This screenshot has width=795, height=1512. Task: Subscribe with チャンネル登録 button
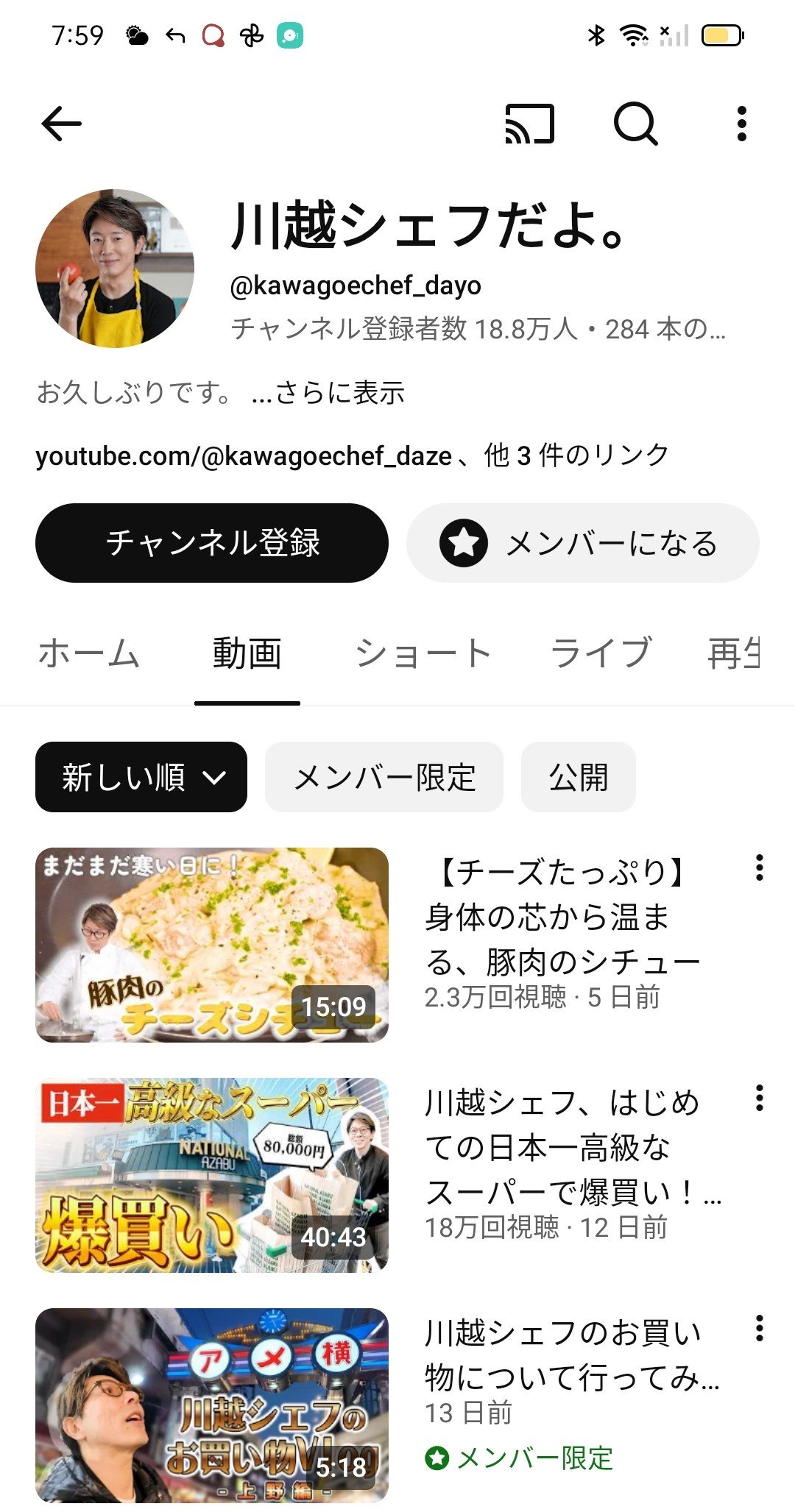(212, 543)
